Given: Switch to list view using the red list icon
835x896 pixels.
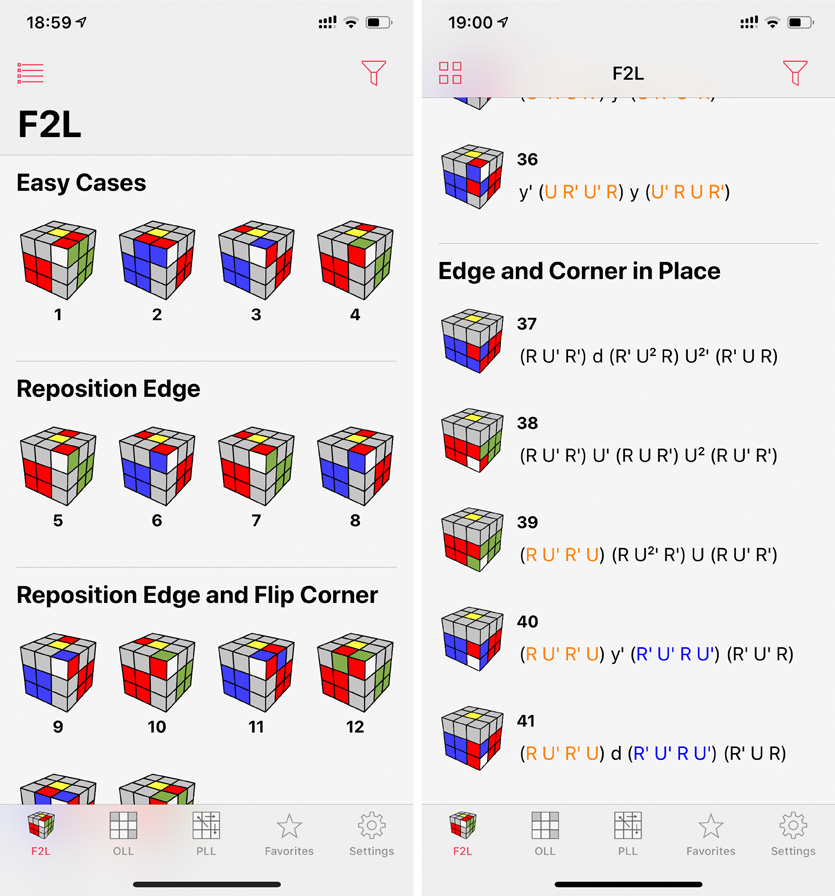Looking at the screenshot, I should 30,73.
